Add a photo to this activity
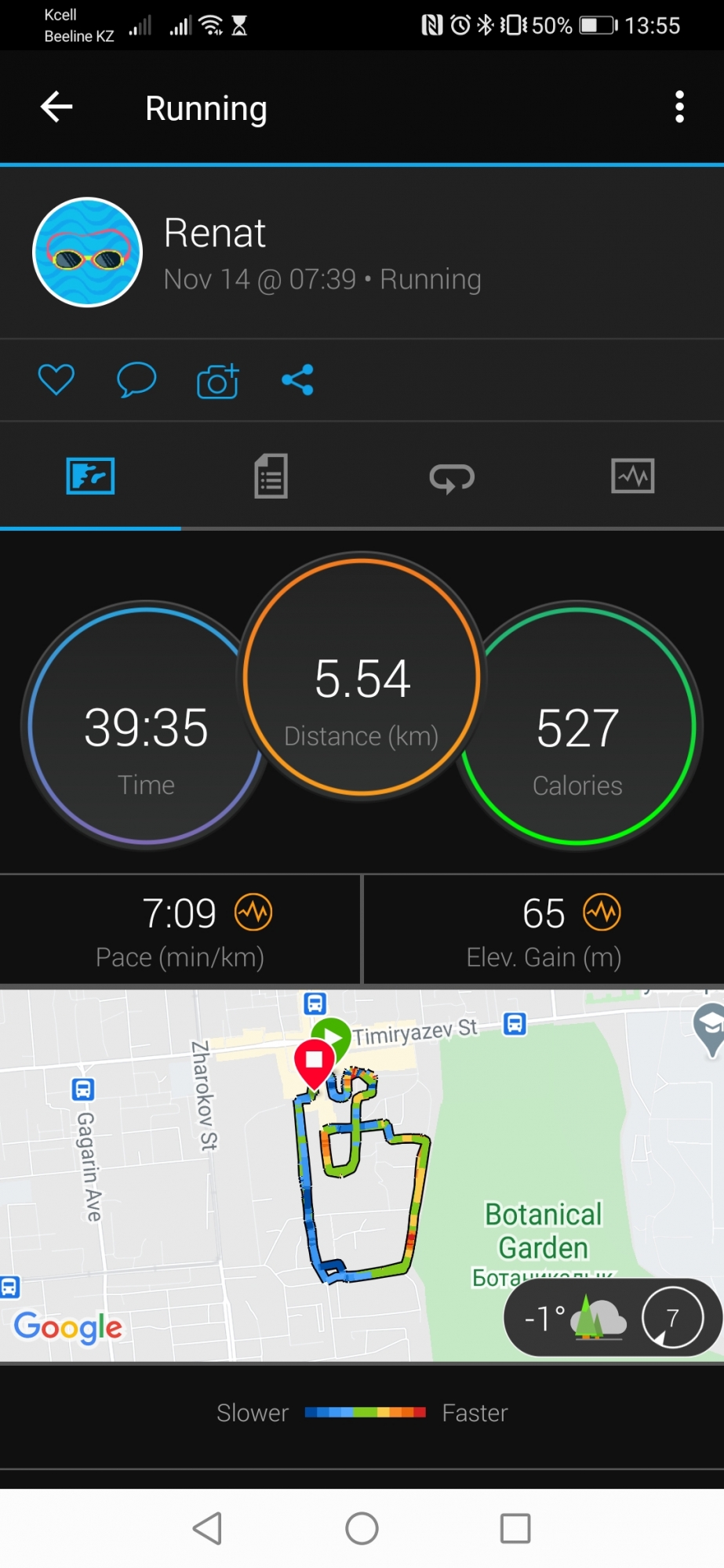724x1568 pixels. (217, 381)
